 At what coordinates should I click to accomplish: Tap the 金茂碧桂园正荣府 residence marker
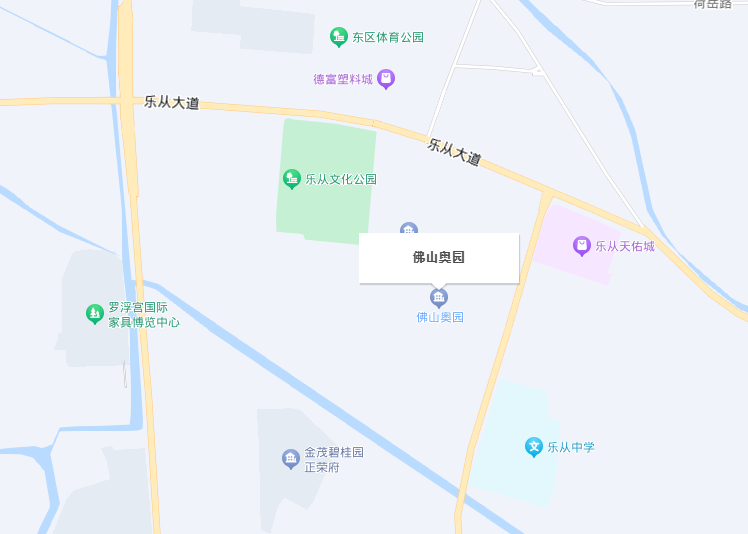point(291,459)
